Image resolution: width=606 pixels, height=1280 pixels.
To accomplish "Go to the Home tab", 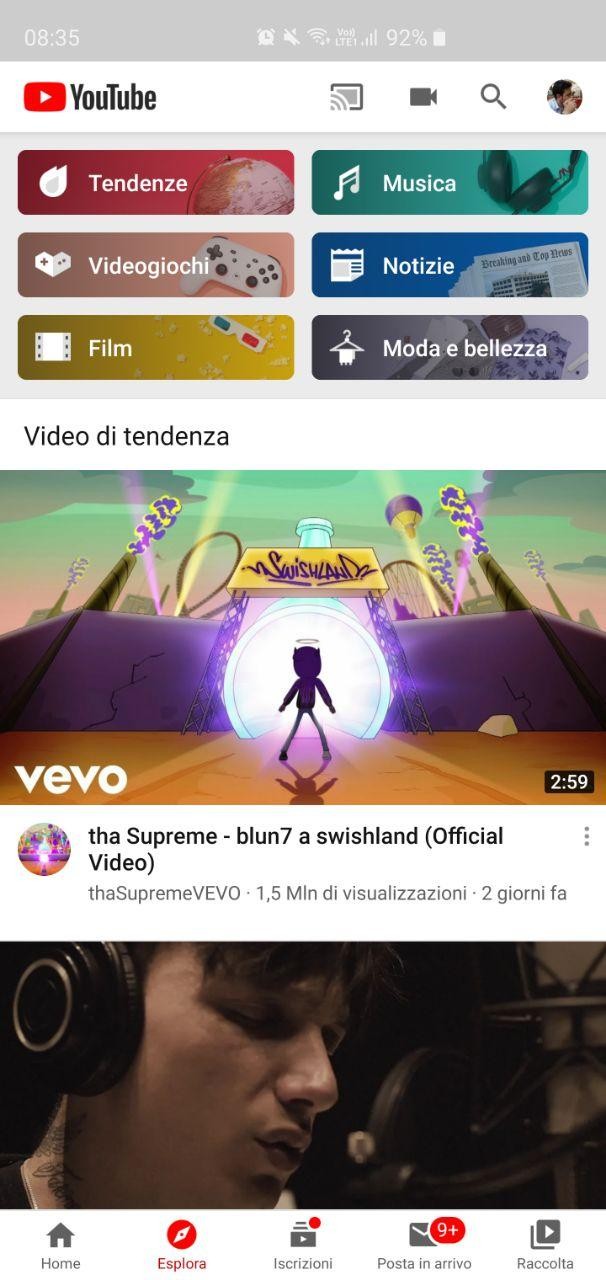I will tap(60, 1245).
